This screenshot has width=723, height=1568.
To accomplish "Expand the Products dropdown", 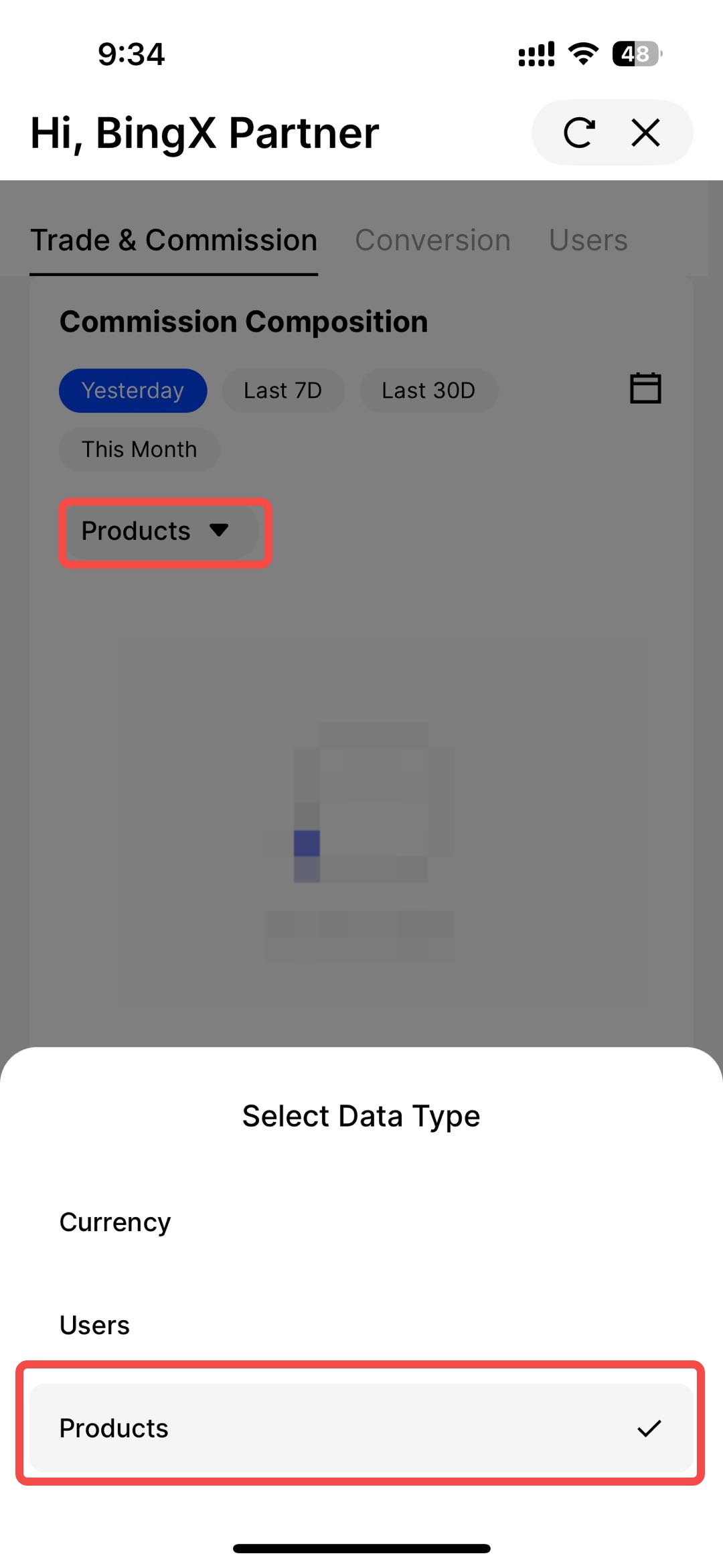I will tap(157, 531).
